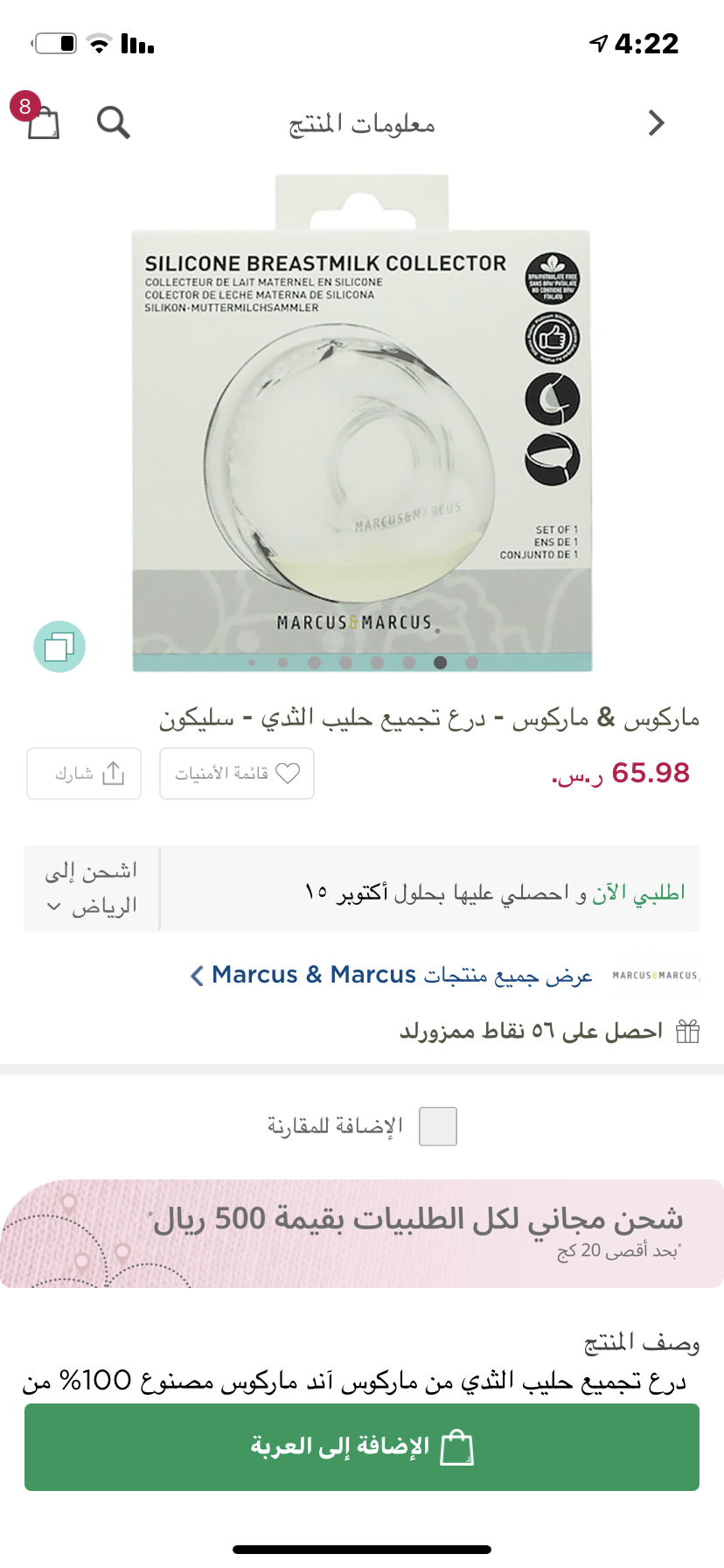Go back using the header arrow
Viewport: 724px width, 1568px height.
click(657, 123)
